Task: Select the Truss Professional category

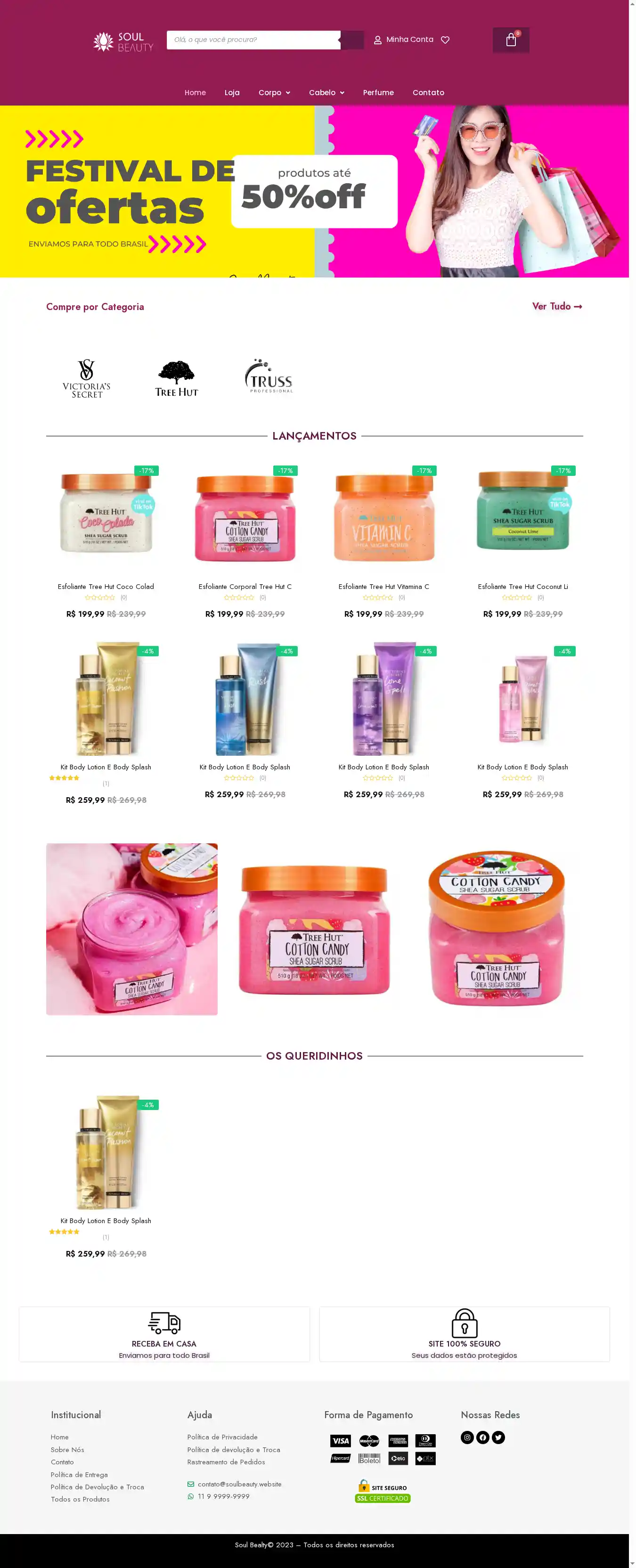Action: click(x=269, y=376)
